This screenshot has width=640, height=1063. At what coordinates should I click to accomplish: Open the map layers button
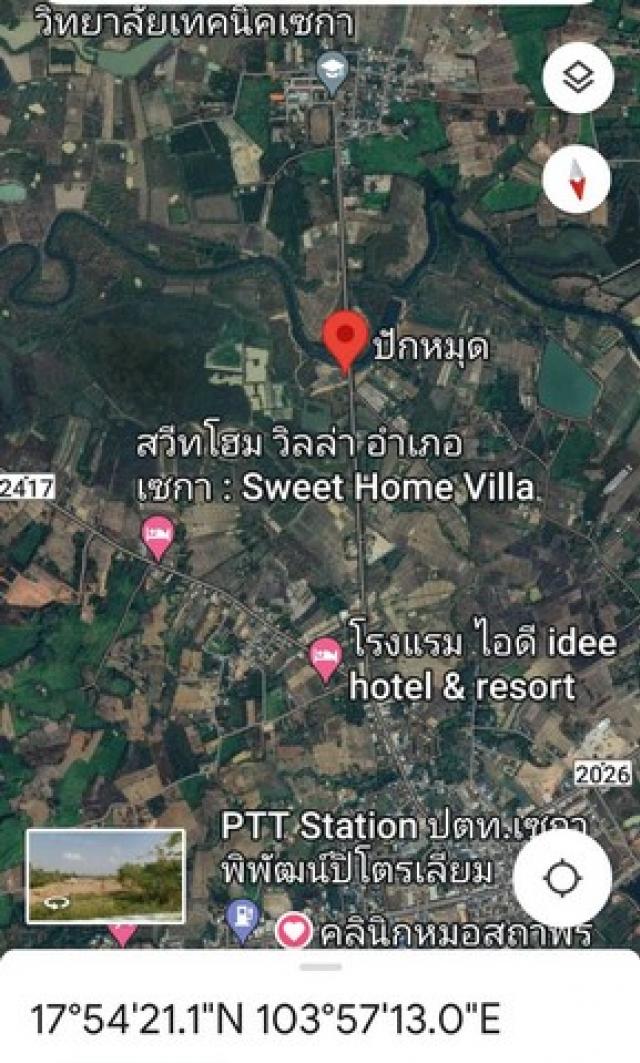577,77
